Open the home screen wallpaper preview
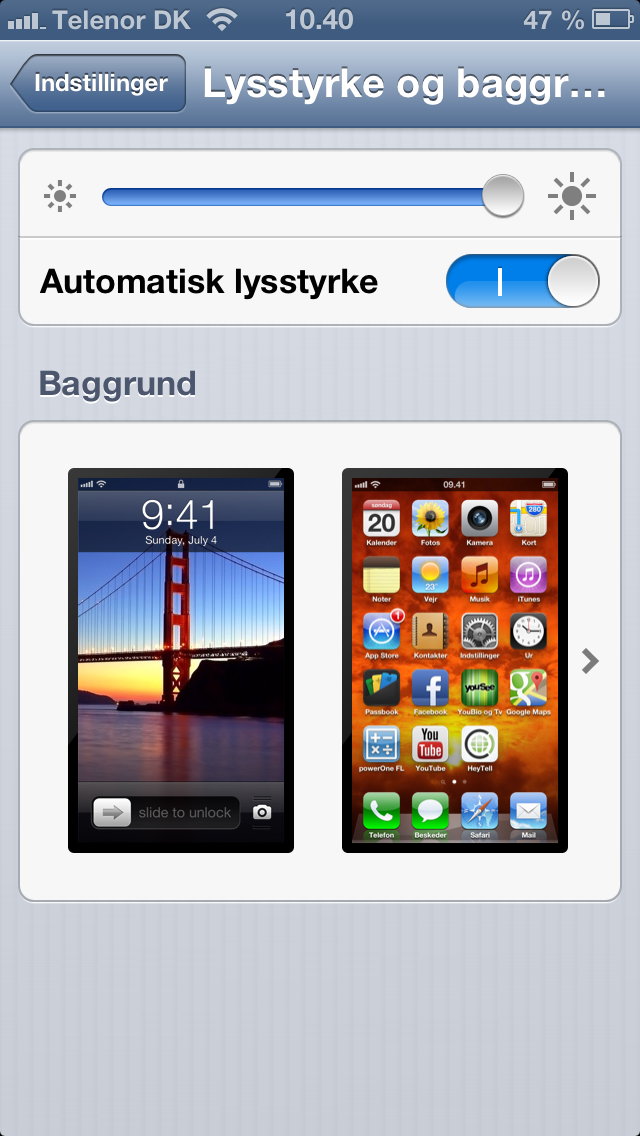Screen dimensions: 640x1136 coord(454,660)
